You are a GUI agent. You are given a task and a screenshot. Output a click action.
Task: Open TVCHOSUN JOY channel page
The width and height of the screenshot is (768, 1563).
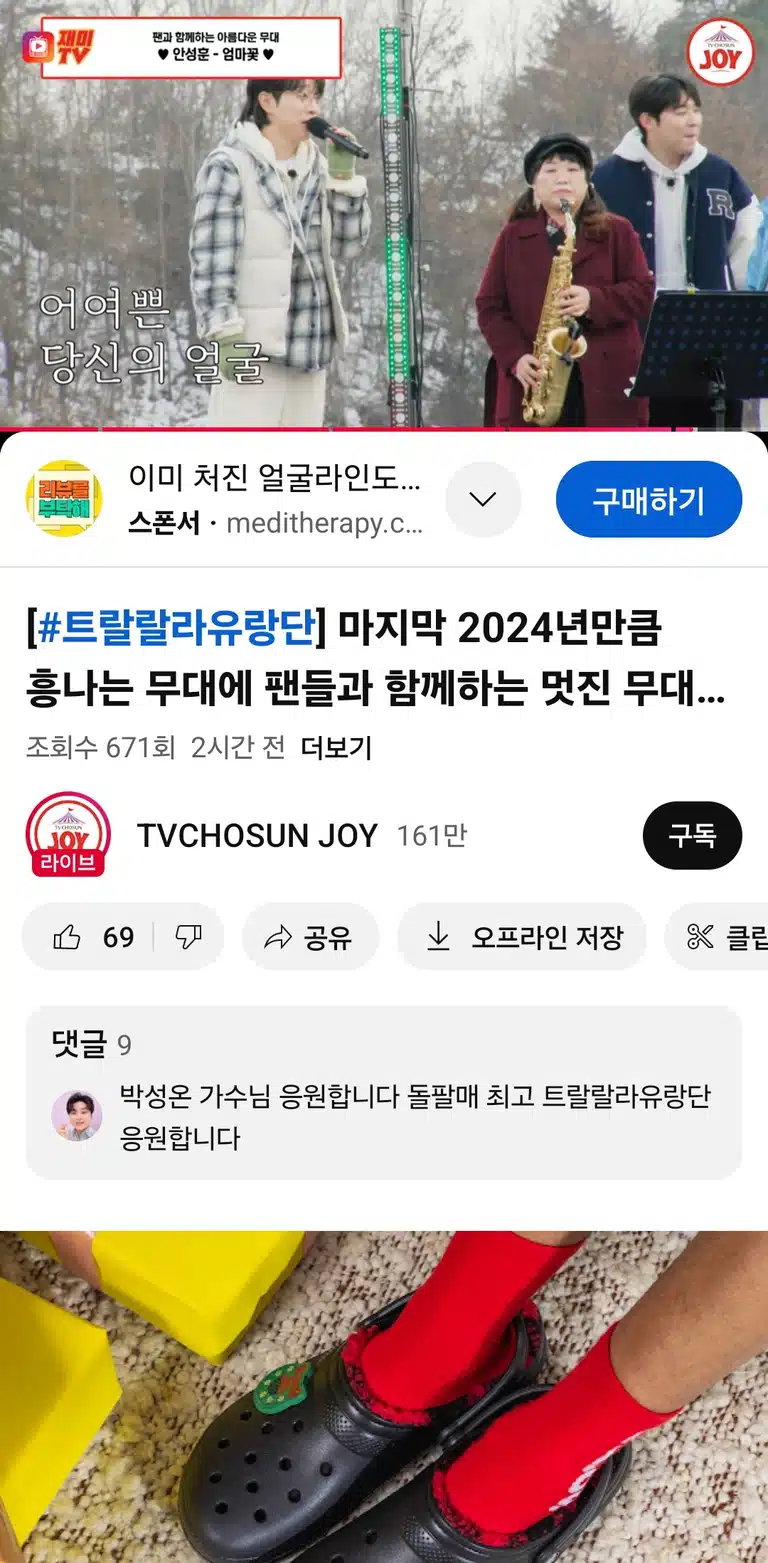tap(257, 835)
